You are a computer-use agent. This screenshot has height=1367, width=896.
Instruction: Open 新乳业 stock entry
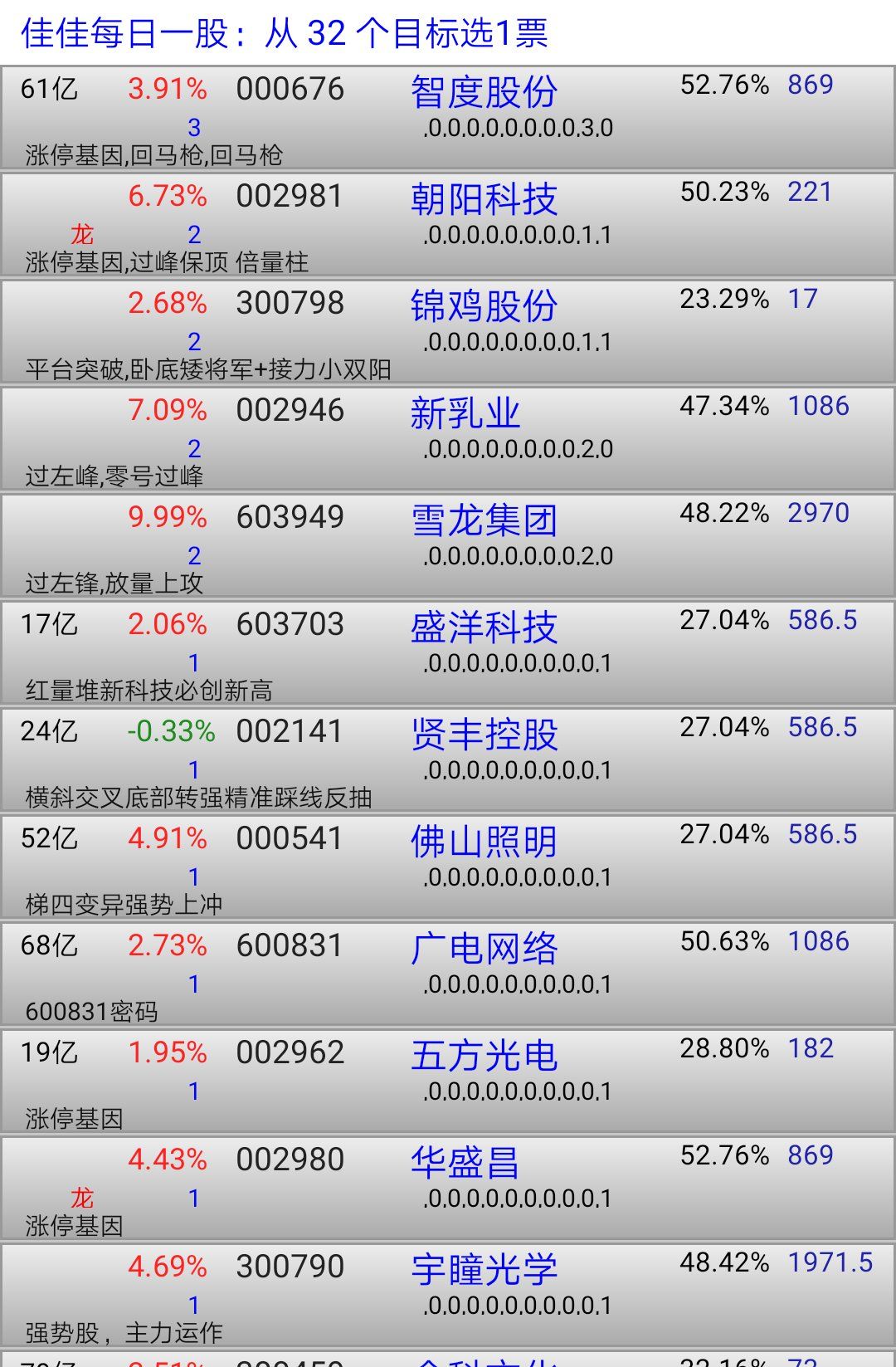[467, 413]
